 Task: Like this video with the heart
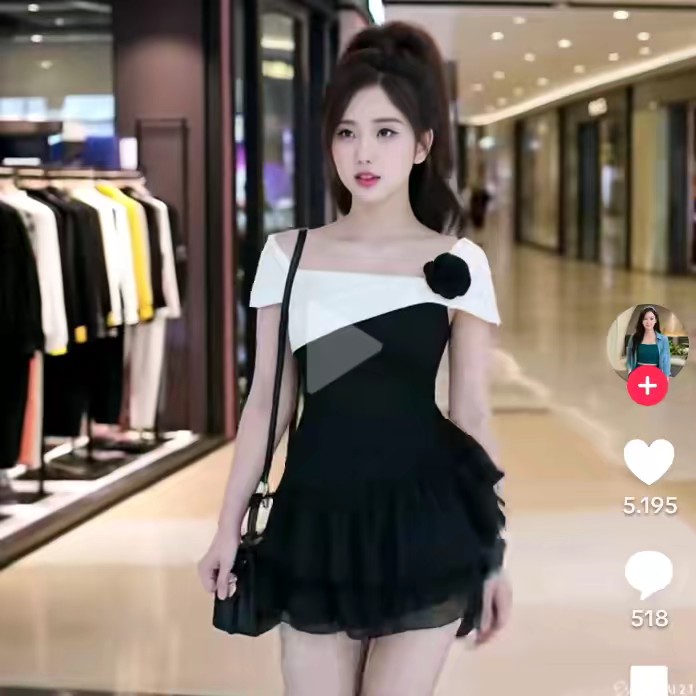(x=649, y=462)
